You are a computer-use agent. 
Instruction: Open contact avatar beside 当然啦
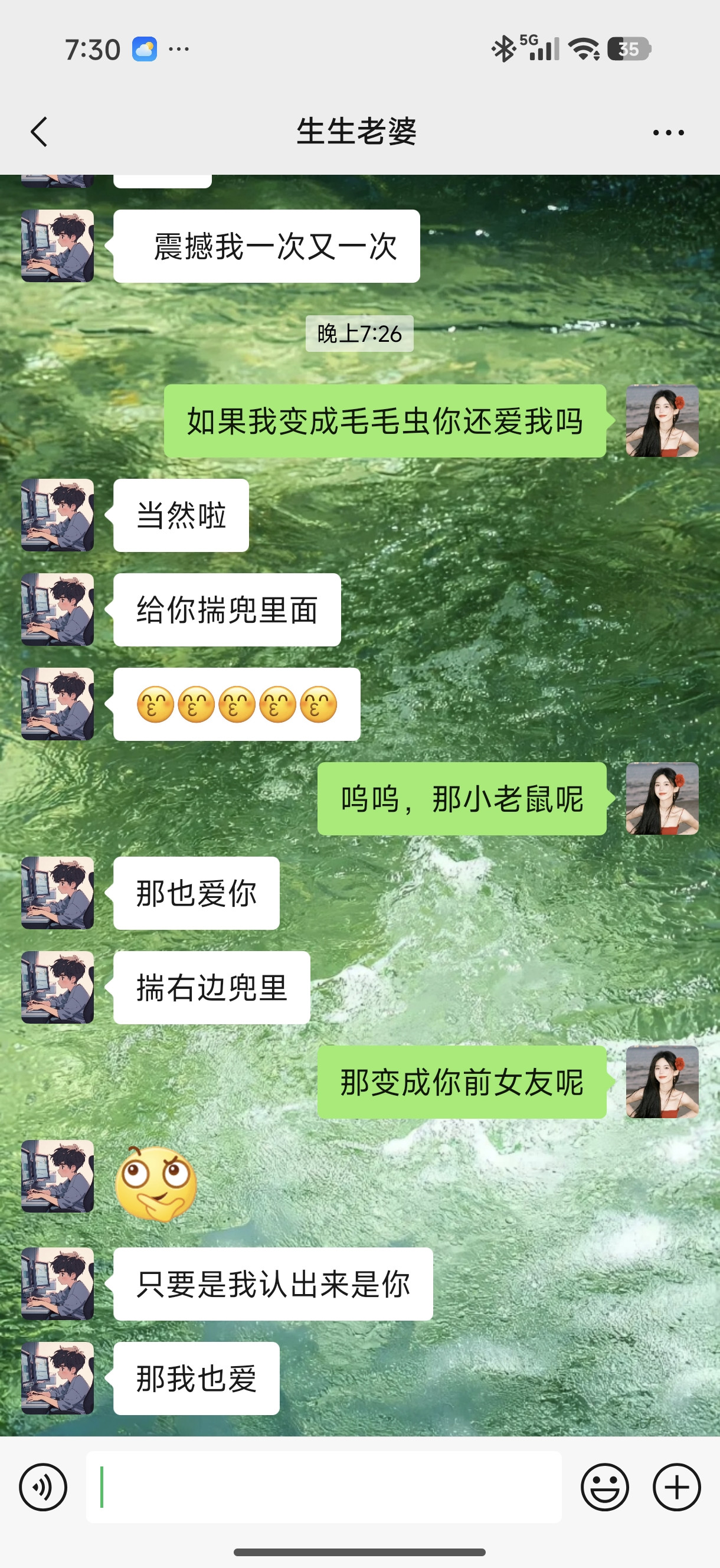click(58, 515)
